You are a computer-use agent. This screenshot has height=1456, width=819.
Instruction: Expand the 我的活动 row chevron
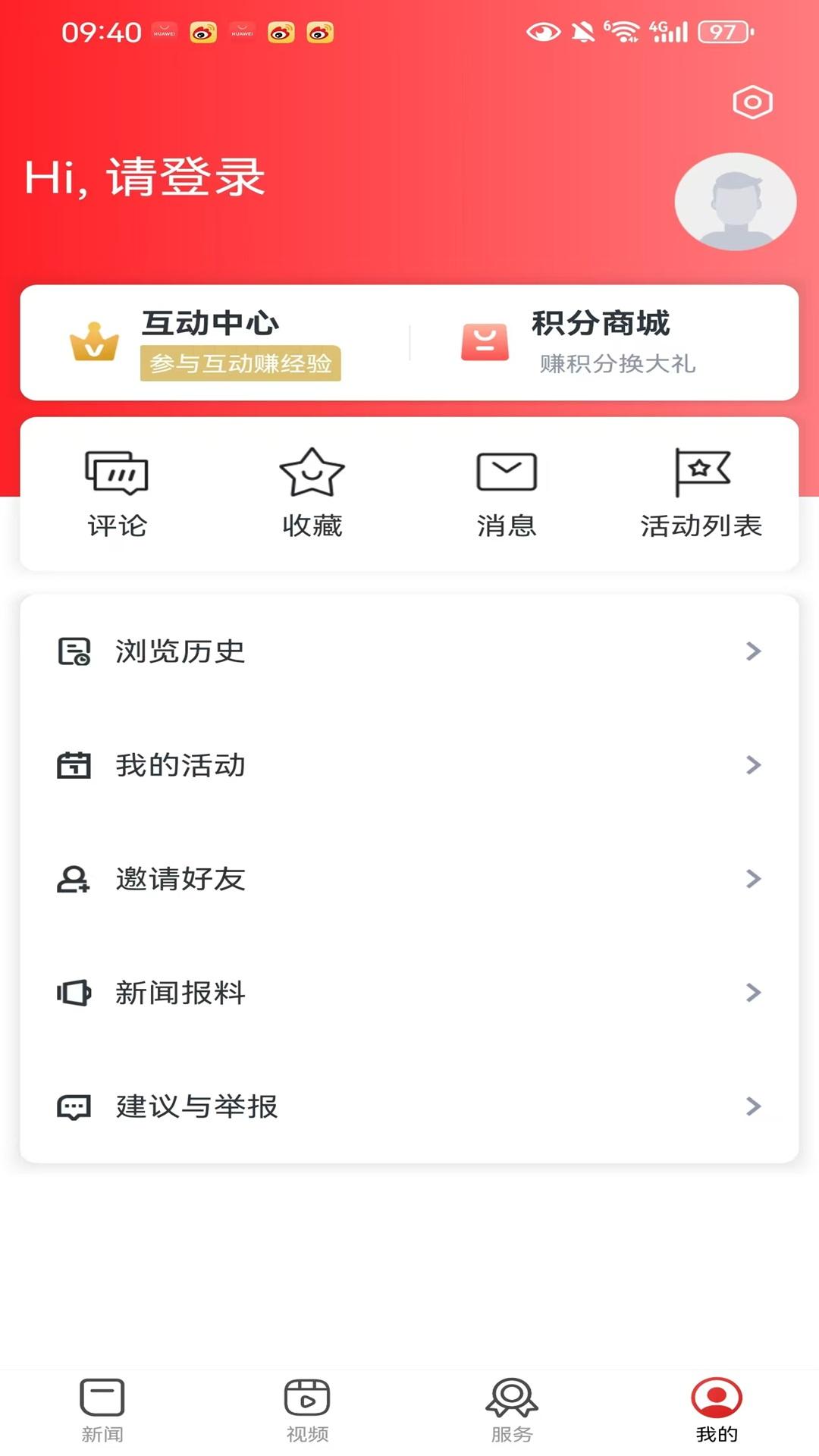[752, 765]
